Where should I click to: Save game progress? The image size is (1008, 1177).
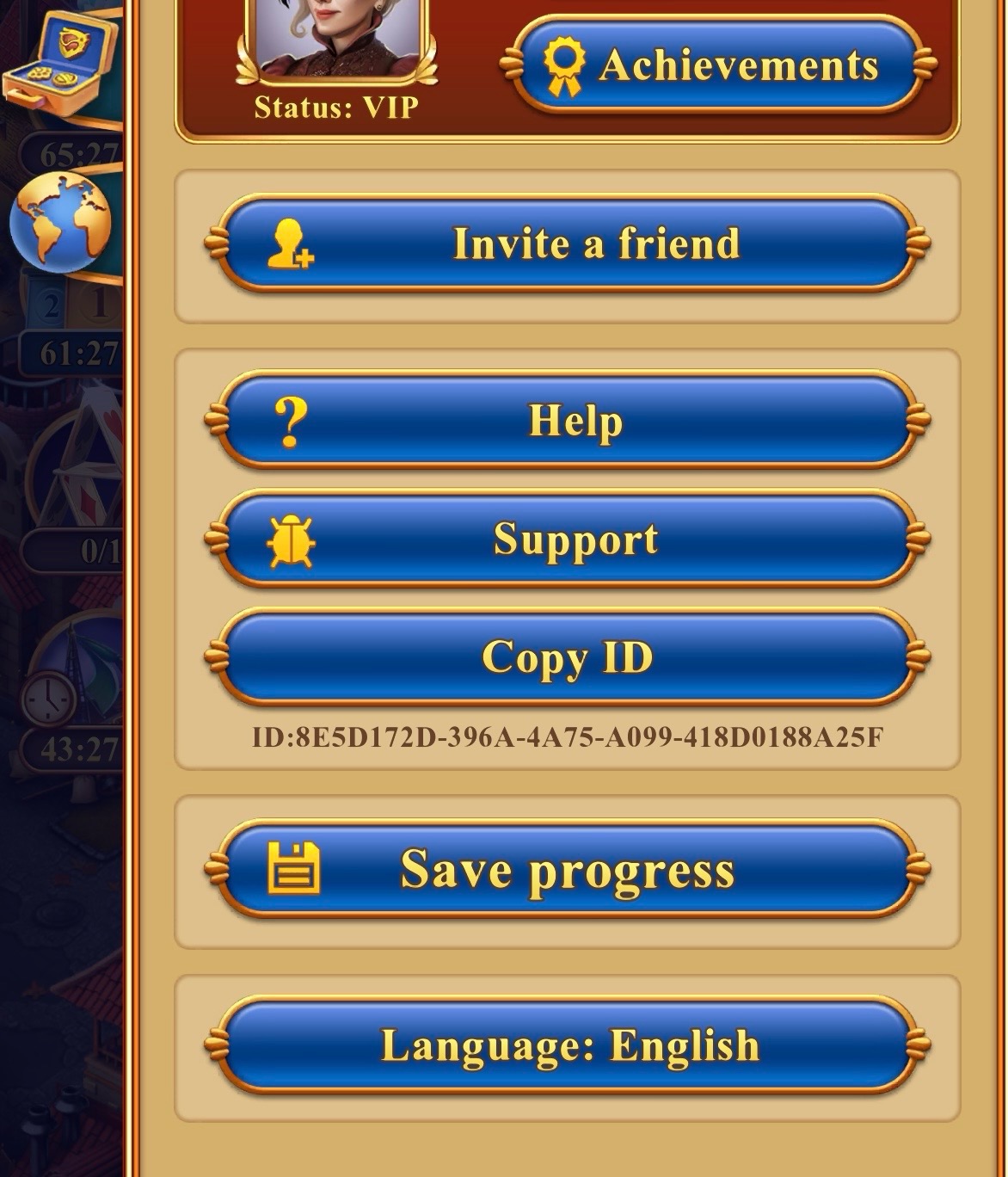coord(568,869)
